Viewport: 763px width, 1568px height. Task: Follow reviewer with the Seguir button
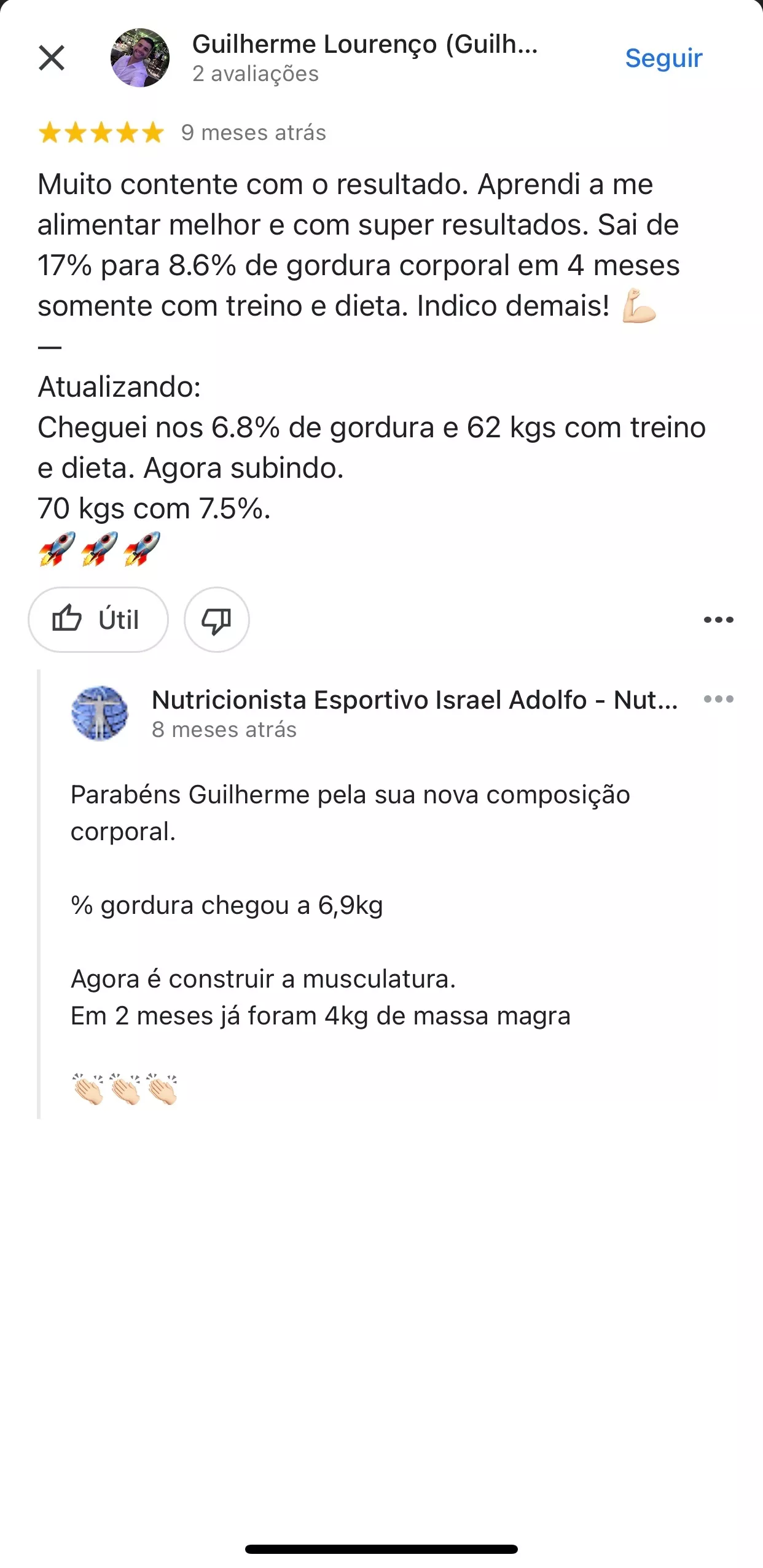pyautogui.click(x=663, y=58)
